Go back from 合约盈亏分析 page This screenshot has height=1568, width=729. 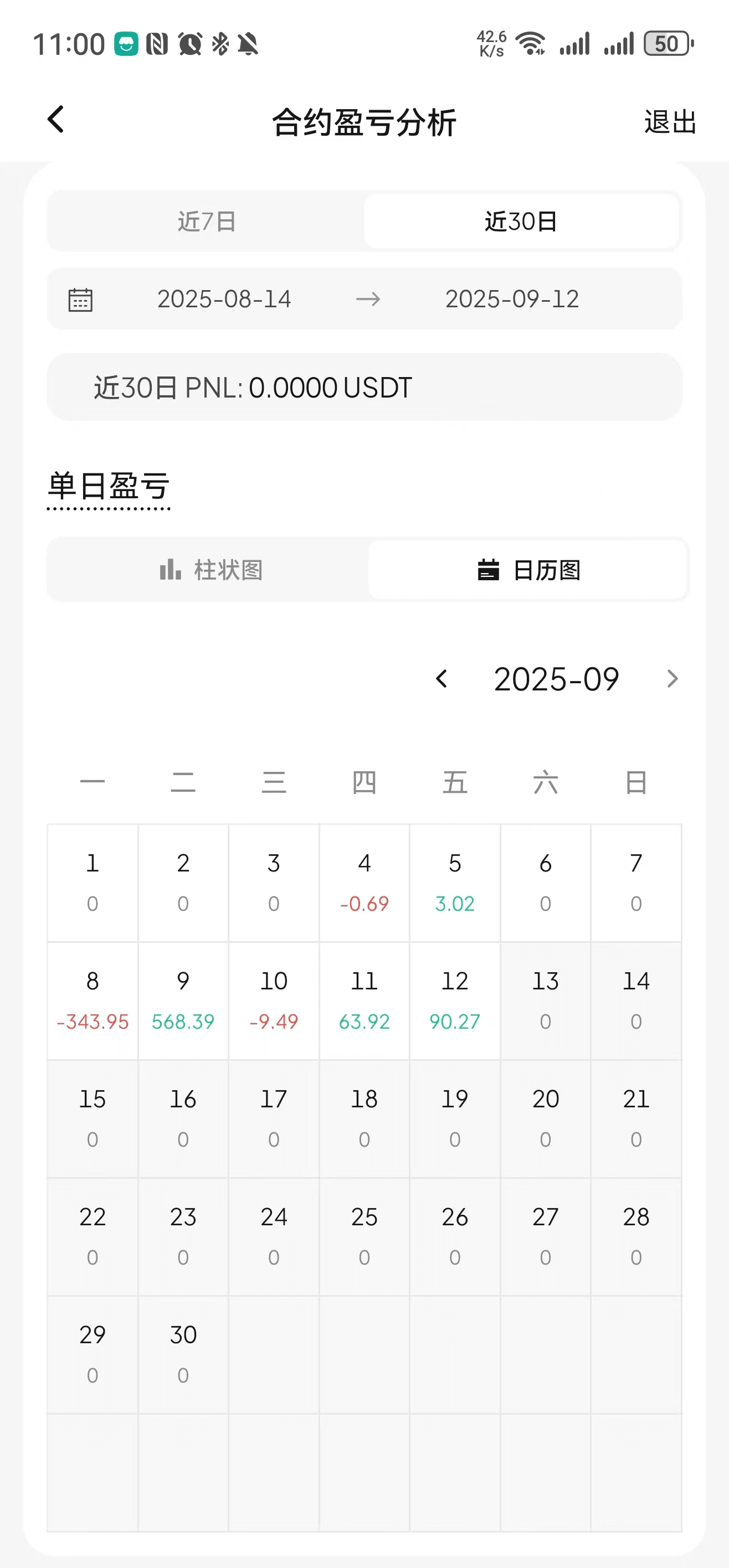56,120
